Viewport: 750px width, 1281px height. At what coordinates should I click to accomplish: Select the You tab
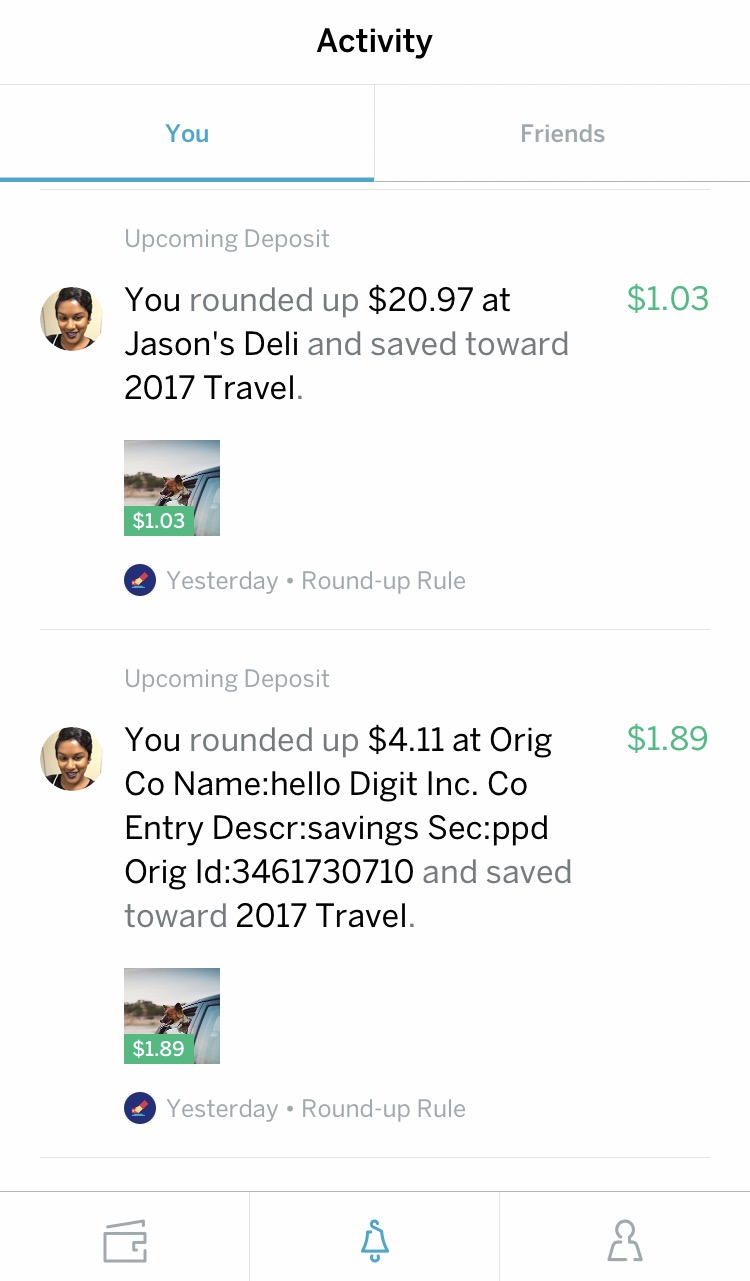tap(187, 133)
